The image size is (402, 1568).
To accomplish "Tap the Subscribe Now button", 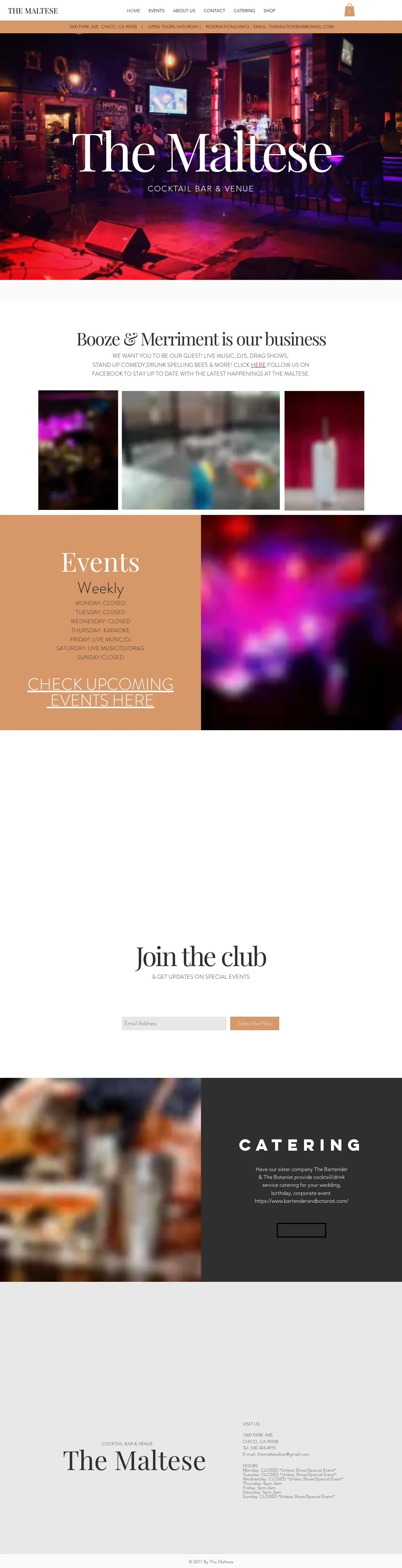I will [254, 1023].
